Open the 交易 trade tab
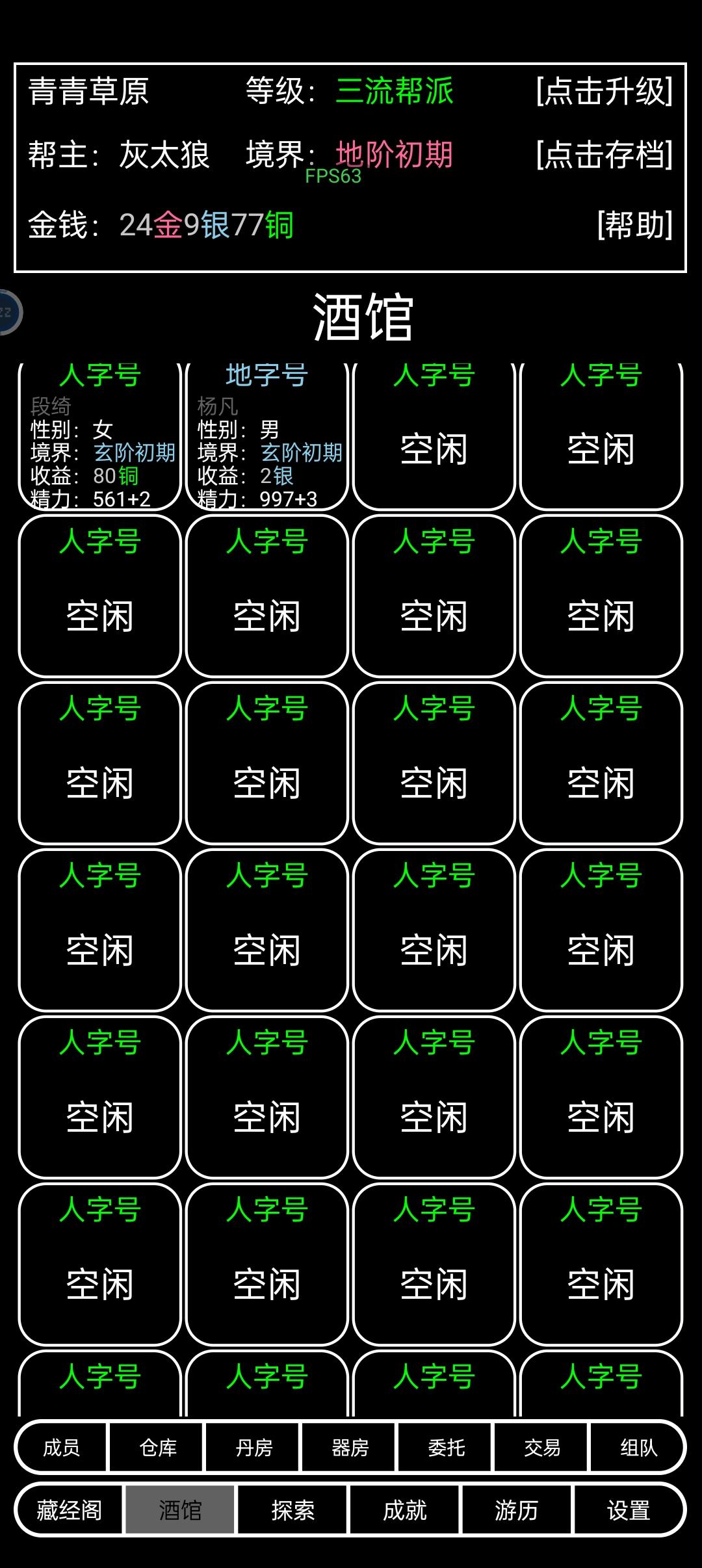702x1568 pixels. (x=543, y=1447)
